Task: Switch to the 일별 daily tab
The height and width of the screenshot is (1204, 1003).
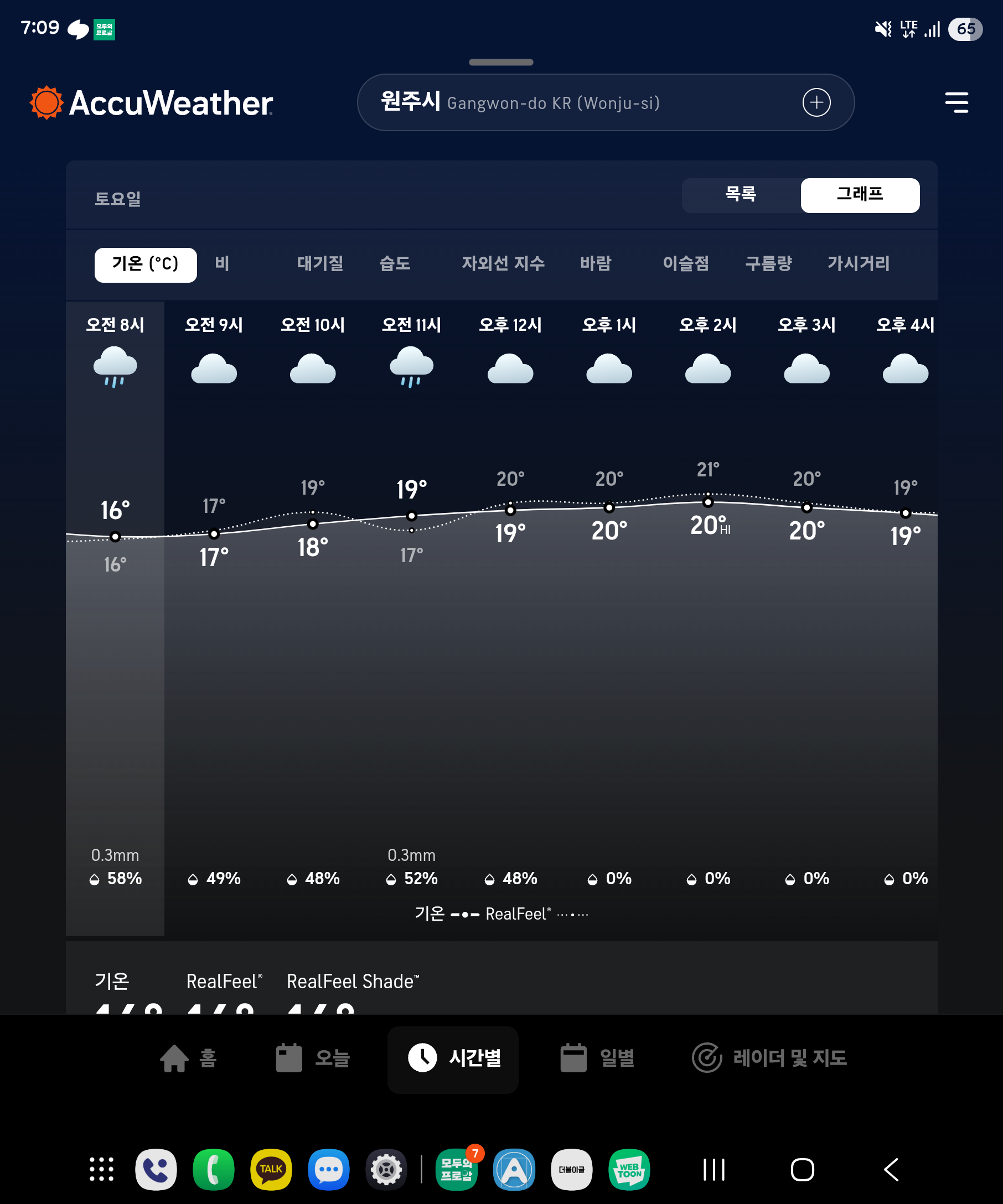Action: (x=598, y=1058)
